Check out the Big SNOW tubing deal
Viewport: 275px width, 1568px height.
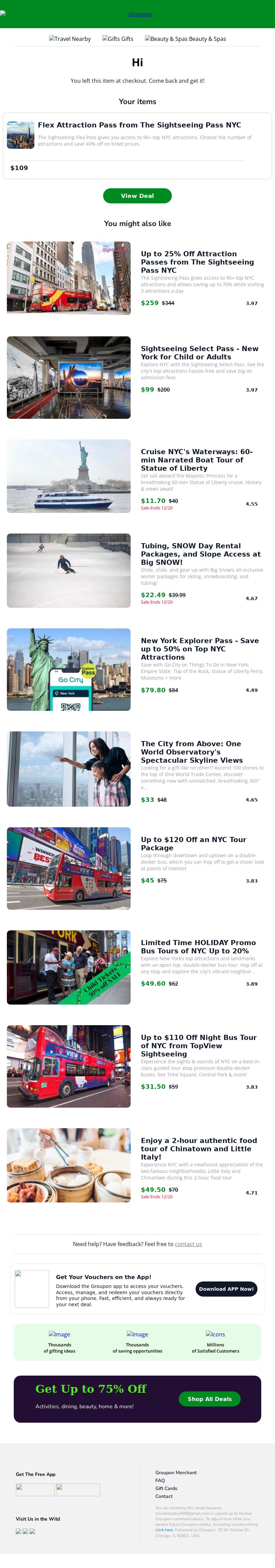tap(200, 554)
